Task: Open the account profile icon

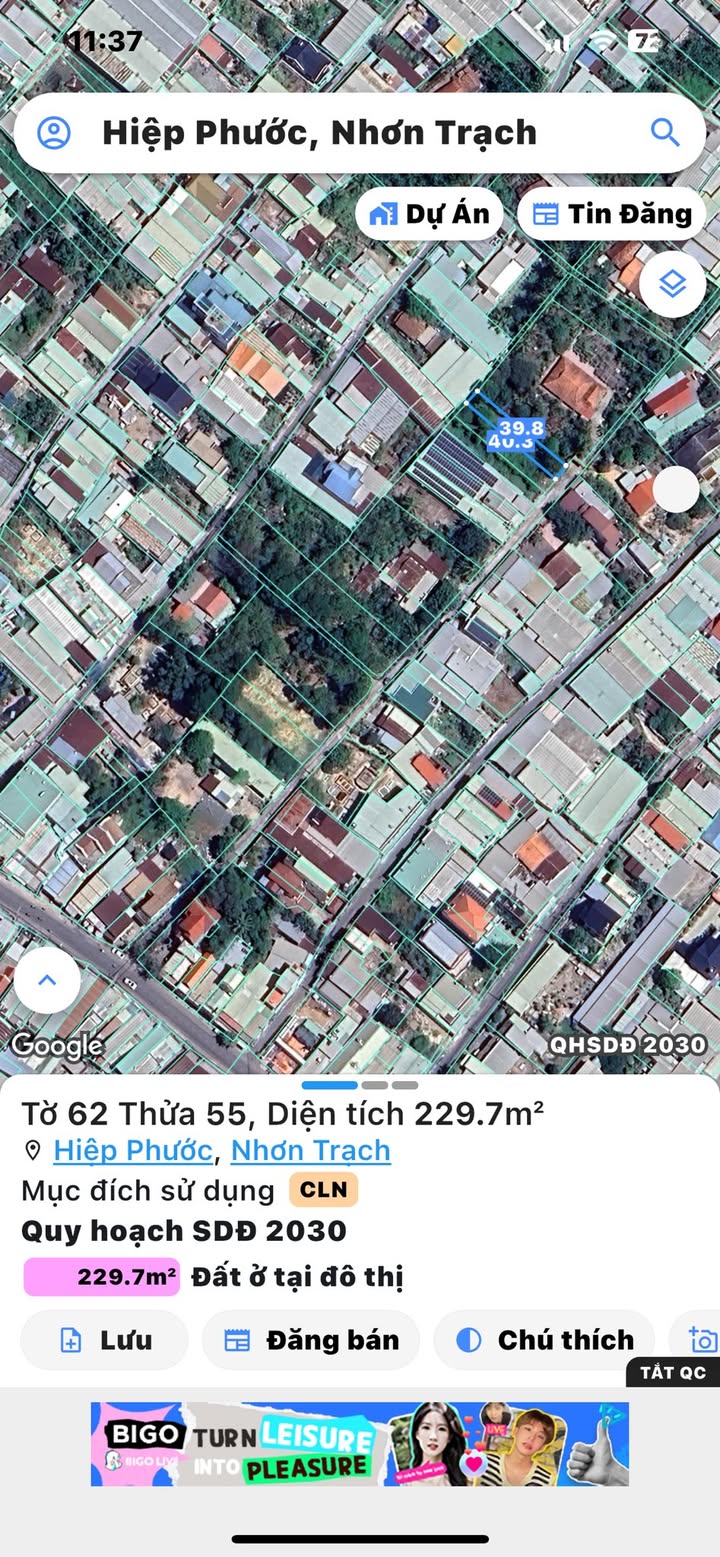Action: point(54,133)
